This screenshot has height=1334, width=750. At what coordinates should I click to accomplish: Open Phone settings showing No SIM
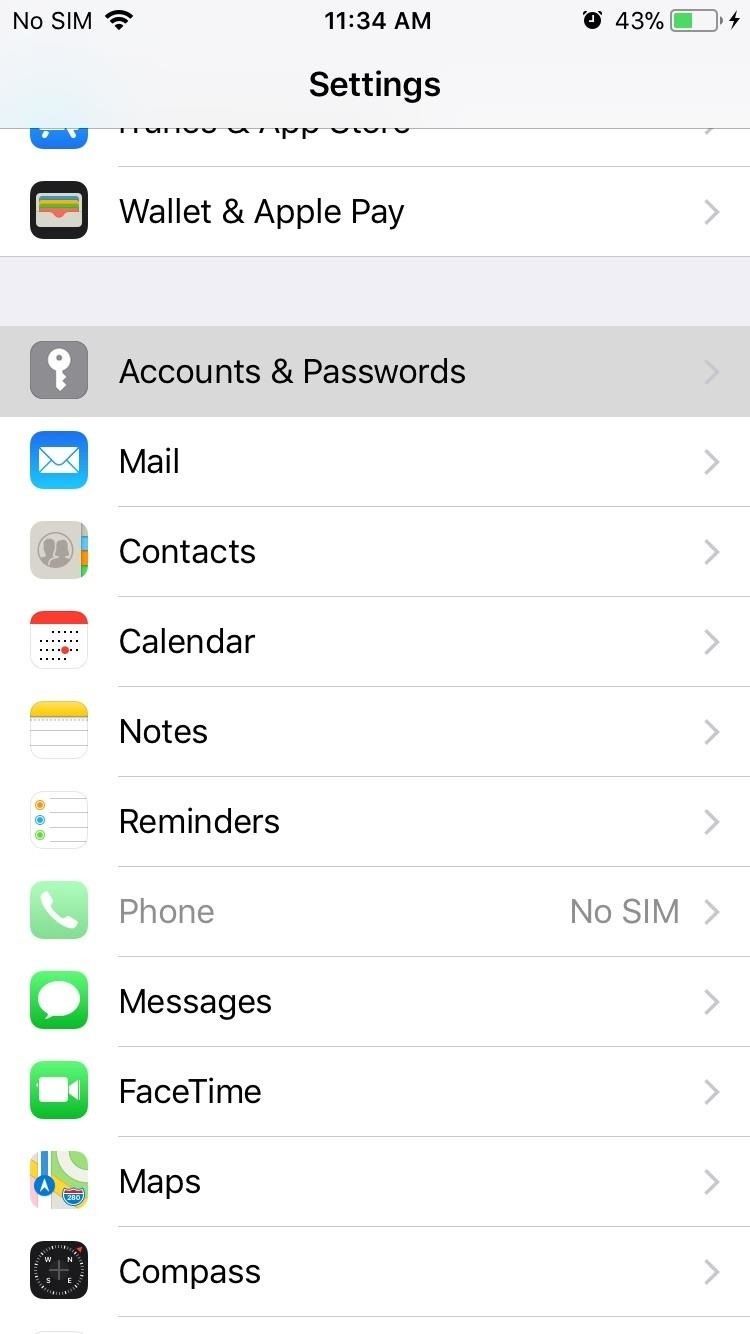375,910
